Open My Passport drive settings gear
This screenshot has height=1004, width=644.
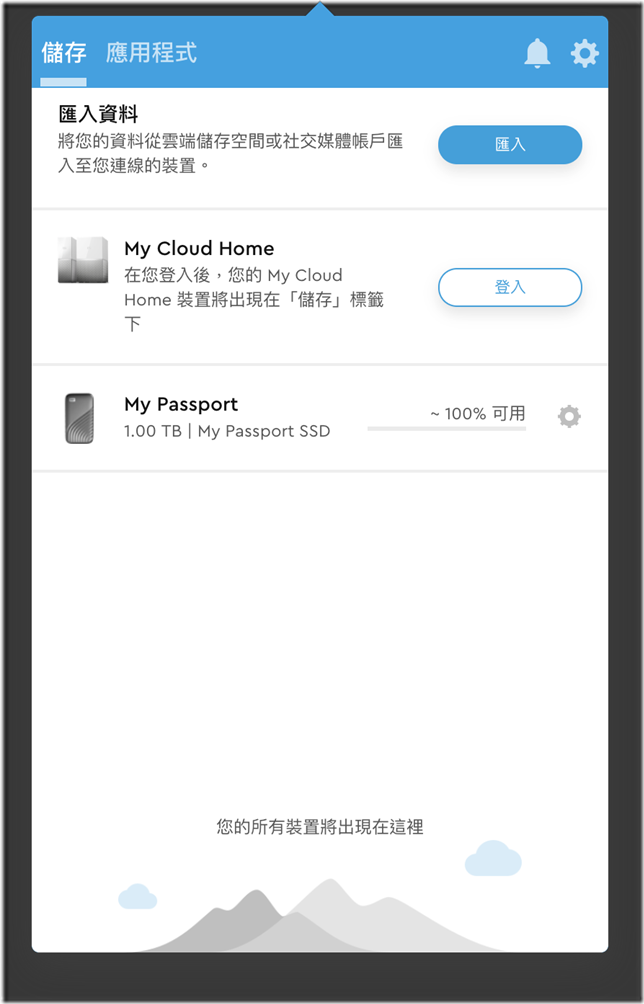[x=569, y=417]
